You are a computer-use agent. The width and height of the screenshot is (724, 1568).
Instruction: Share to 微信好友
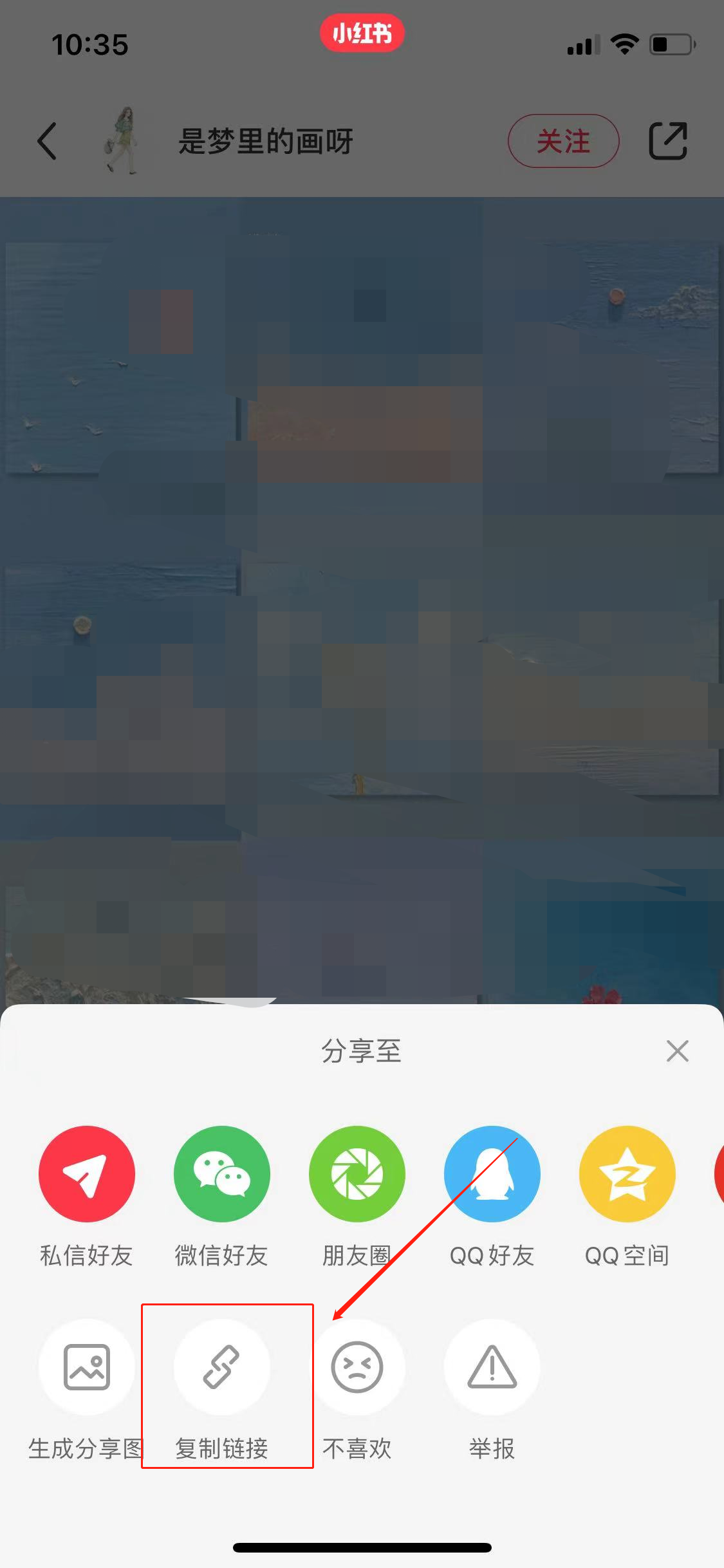coord(222,1173)
